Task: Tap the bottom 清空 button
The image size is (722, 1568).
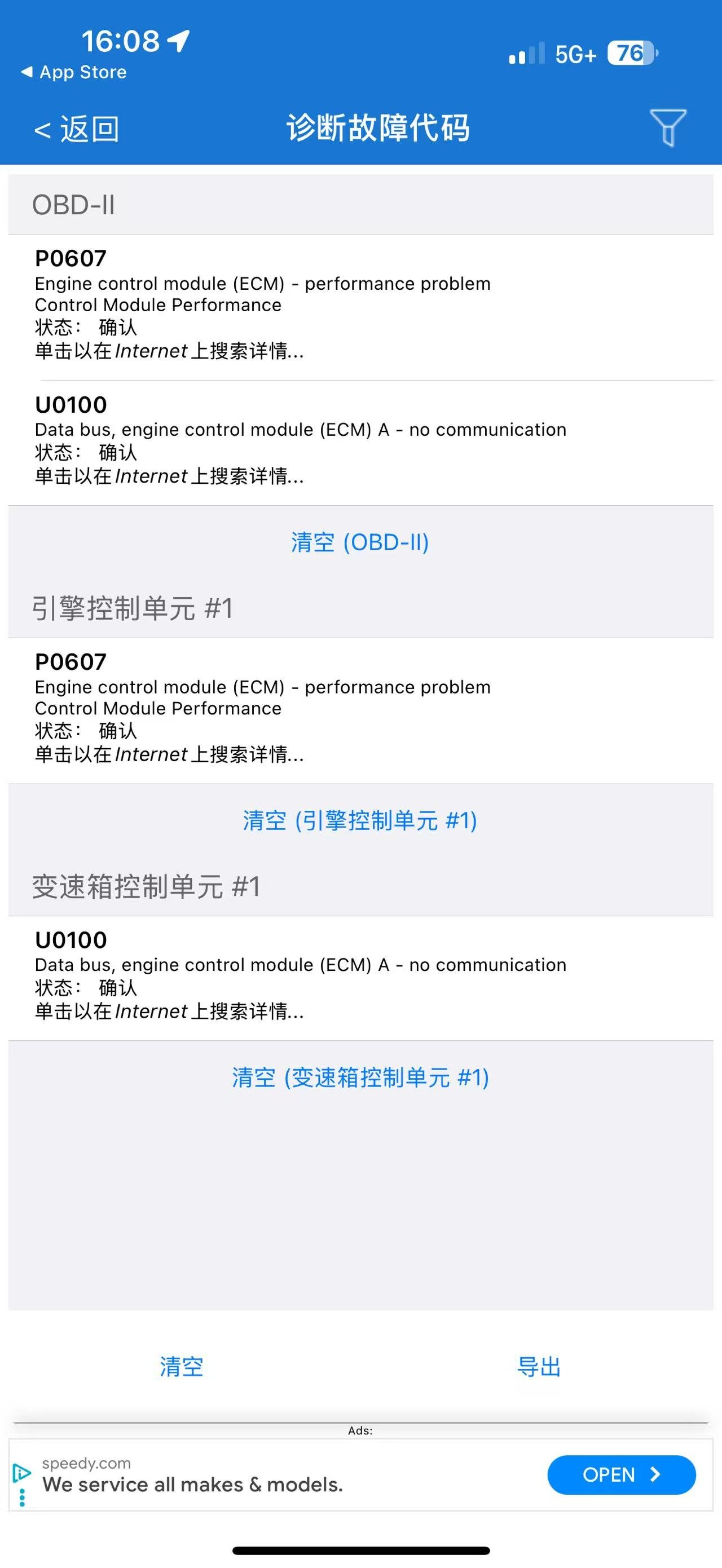Action: 182,1367
